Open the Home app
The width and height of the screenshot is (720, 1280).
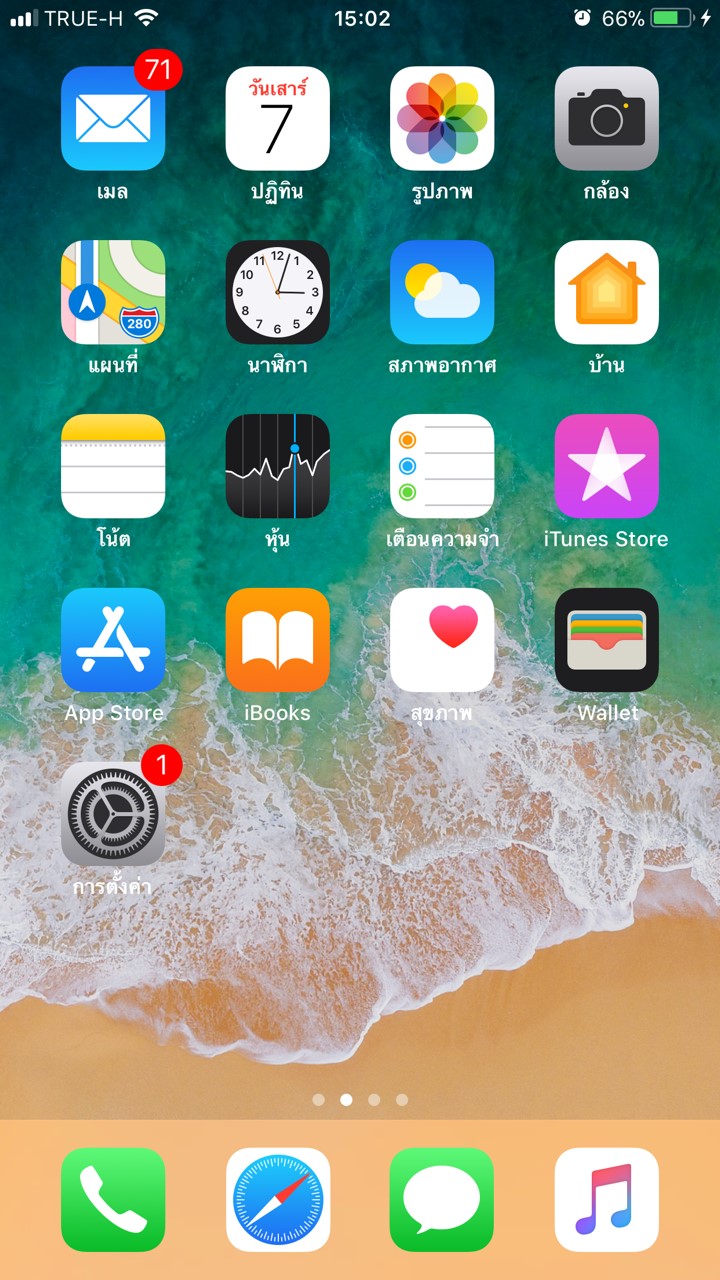607,292
